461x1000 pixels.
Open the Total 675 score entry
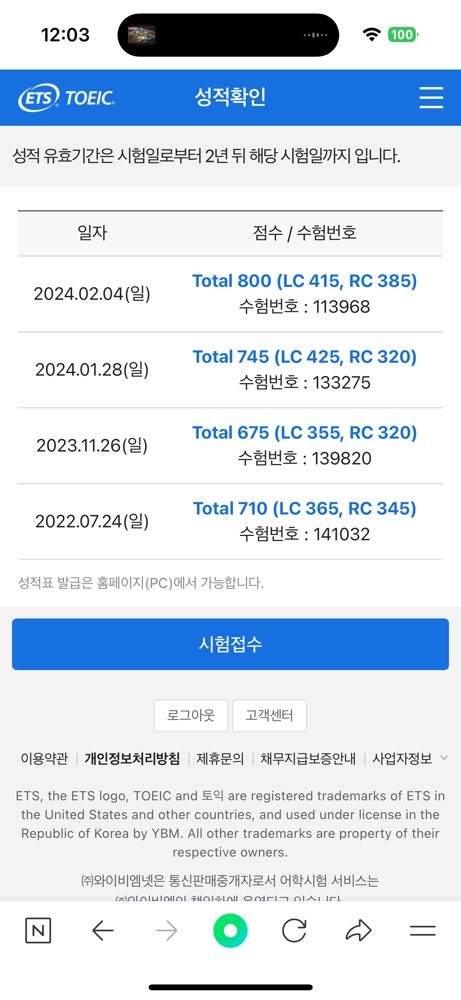(305, 433)
